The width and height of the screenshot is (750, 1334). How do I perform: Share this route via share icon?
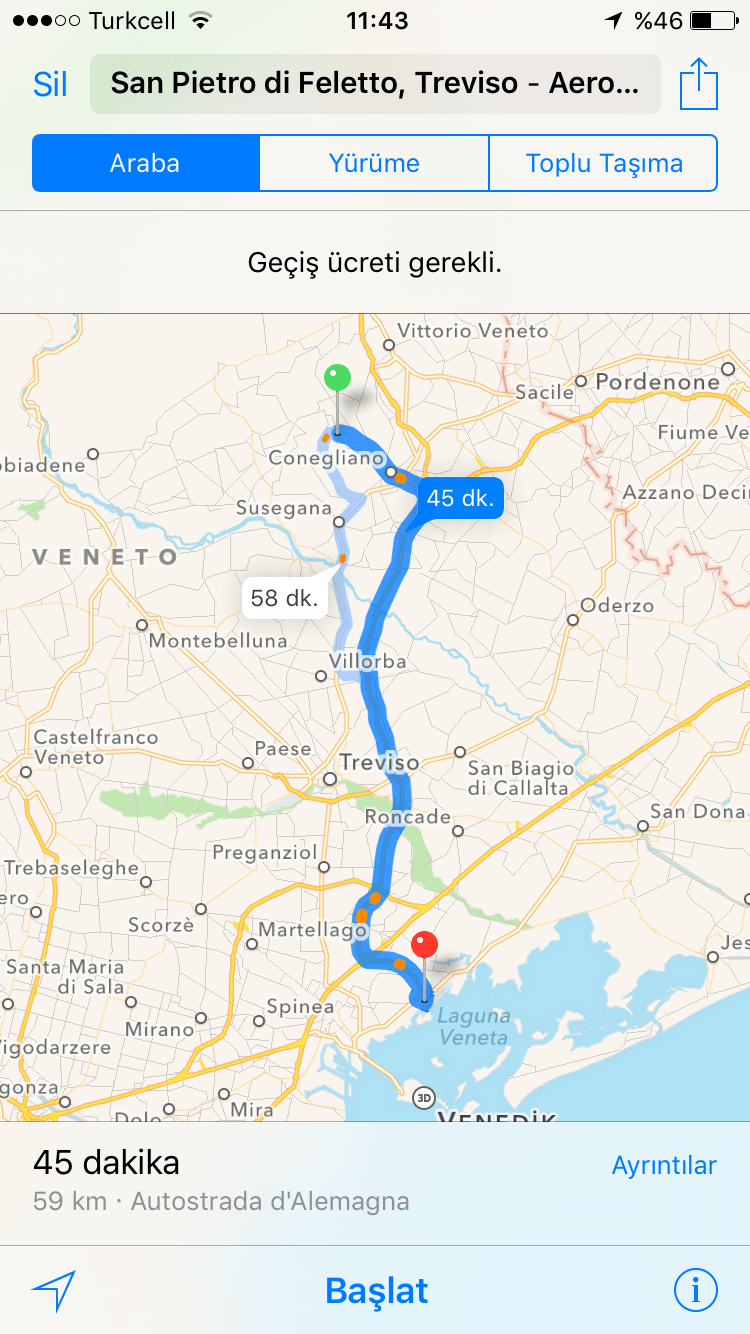(x=699, y=84)
